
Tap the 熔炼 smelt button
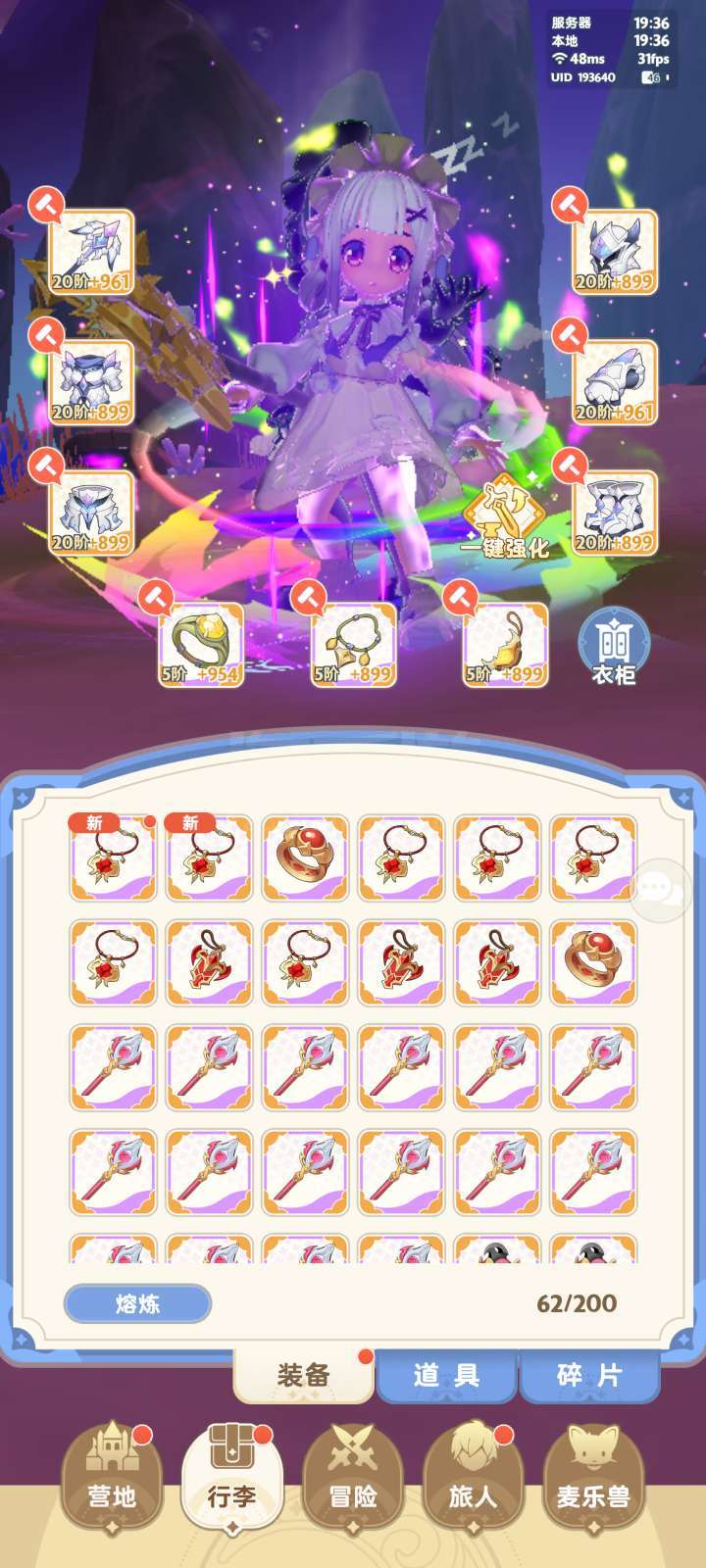(x=137, y=1303)
